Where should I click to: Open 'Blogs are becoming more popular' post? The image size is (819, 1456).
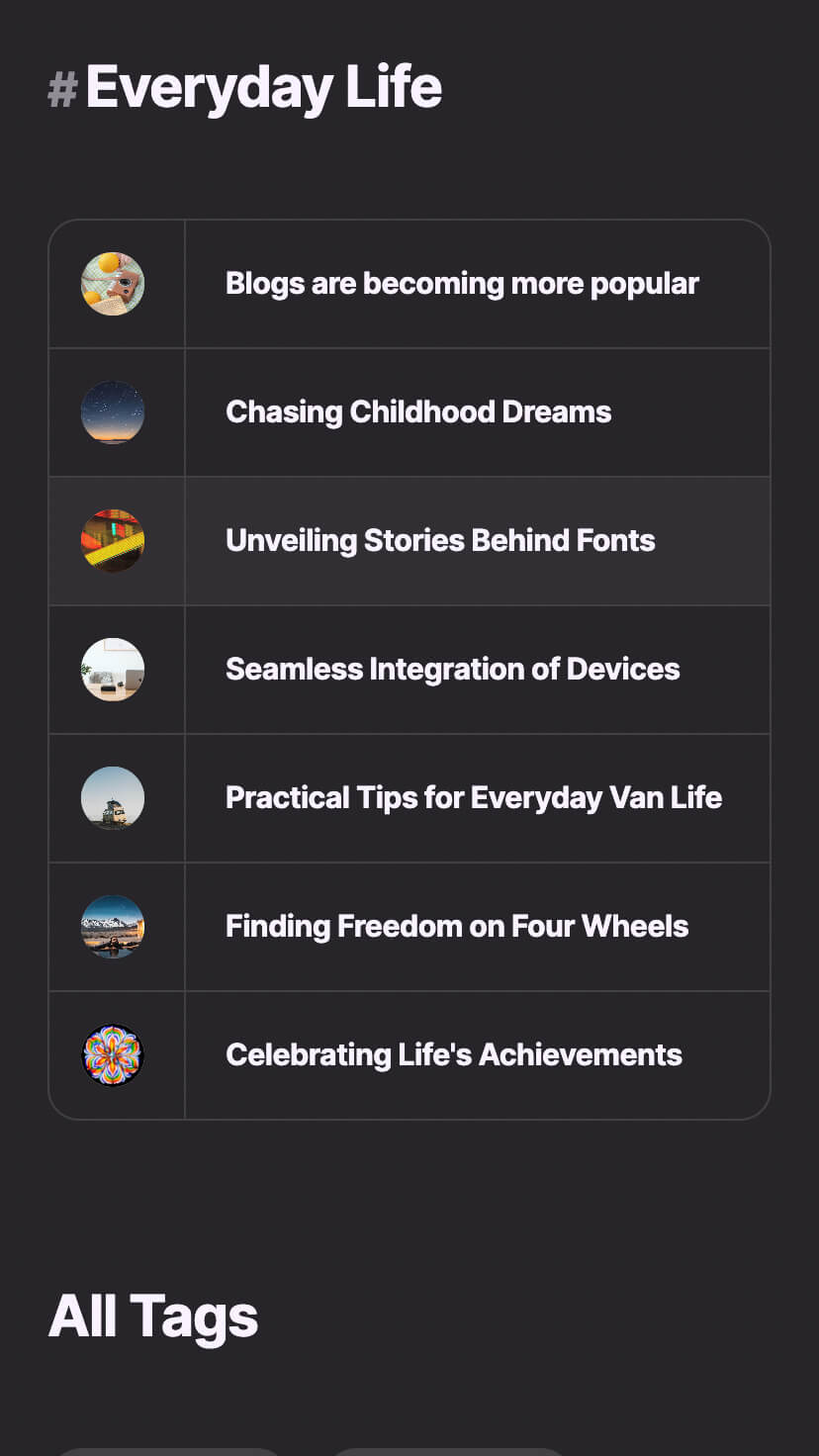click(x=462, y=284)
